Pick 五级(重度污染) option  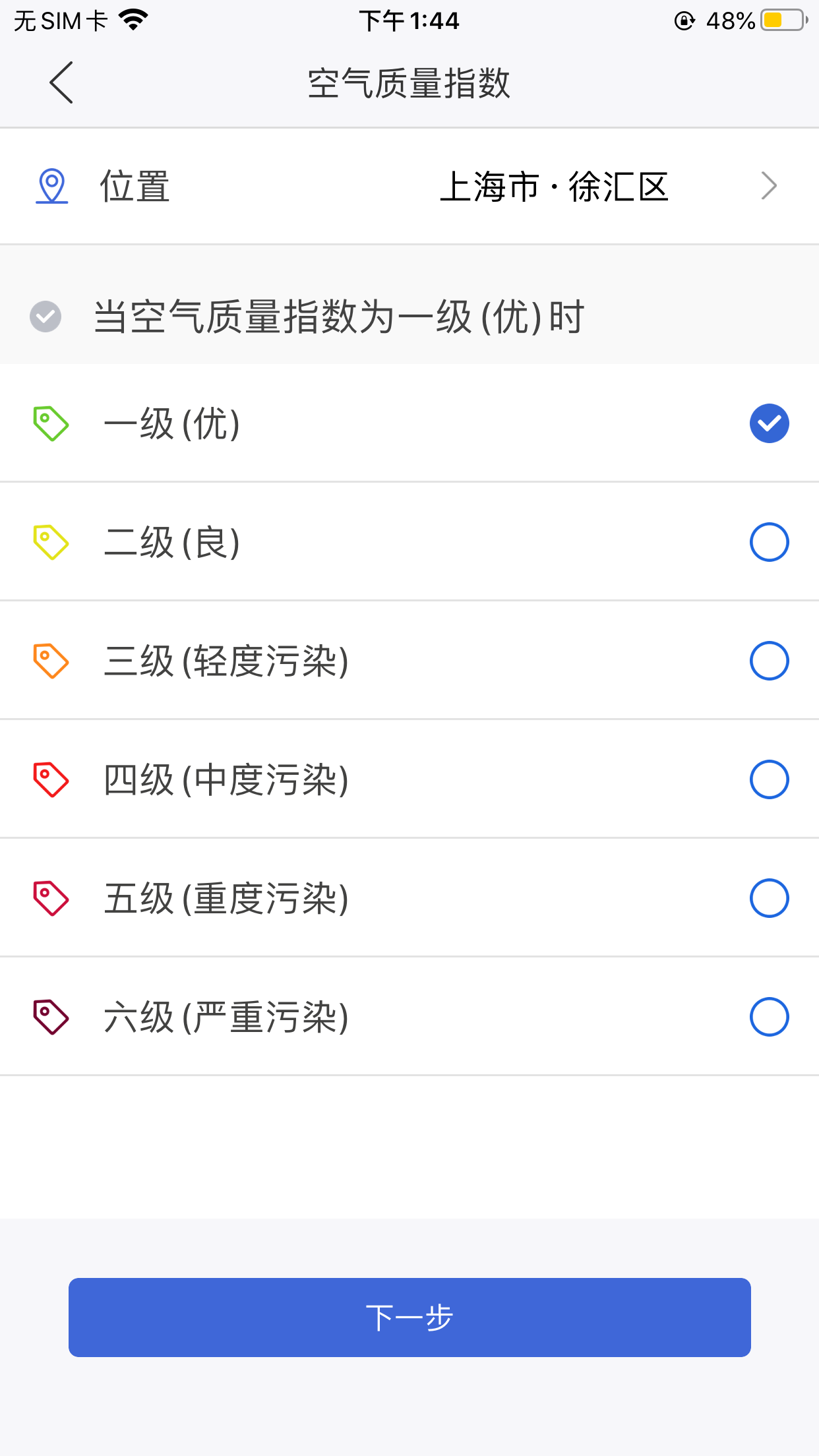[409, 898]
